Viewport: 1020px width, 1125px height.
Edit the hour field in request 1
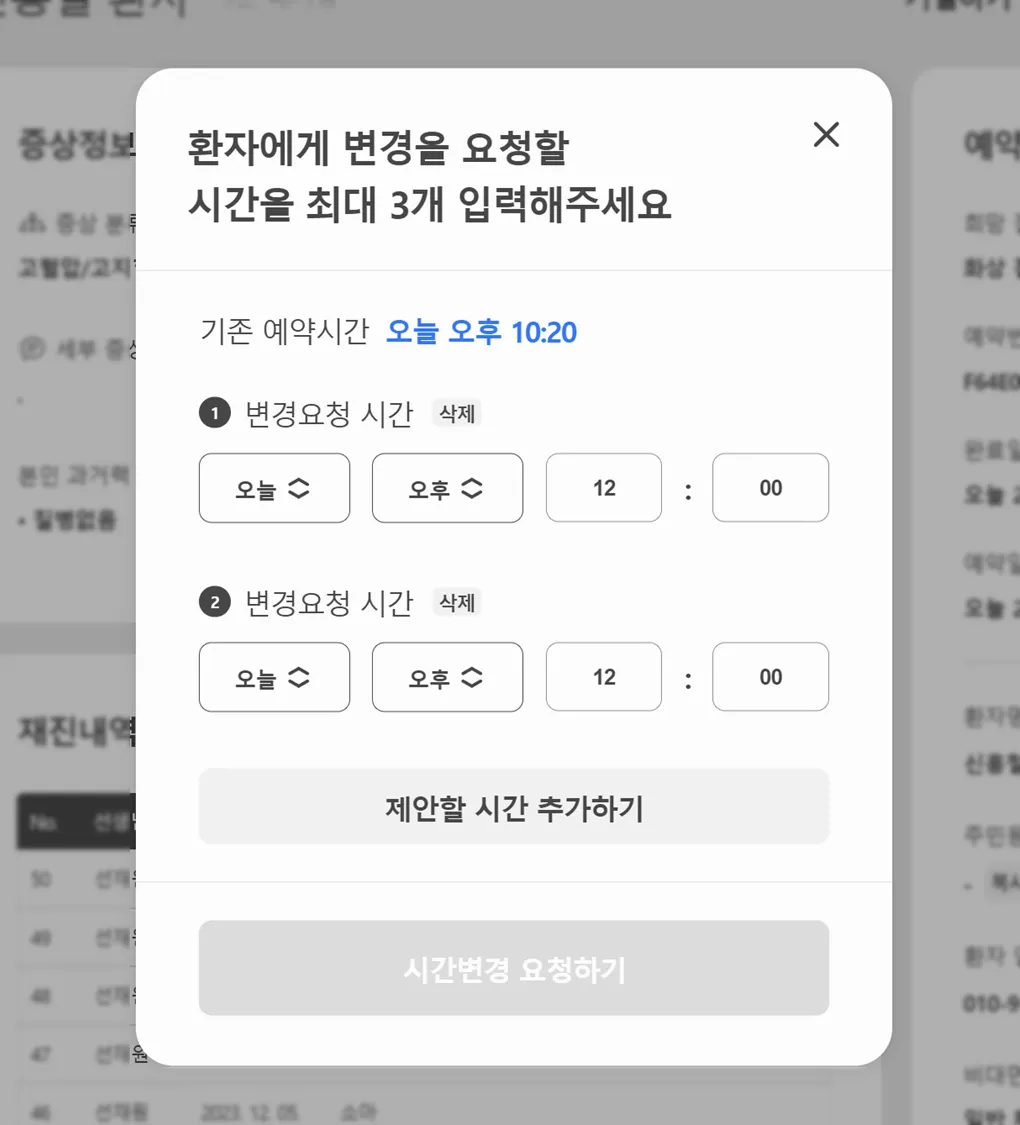603,488
